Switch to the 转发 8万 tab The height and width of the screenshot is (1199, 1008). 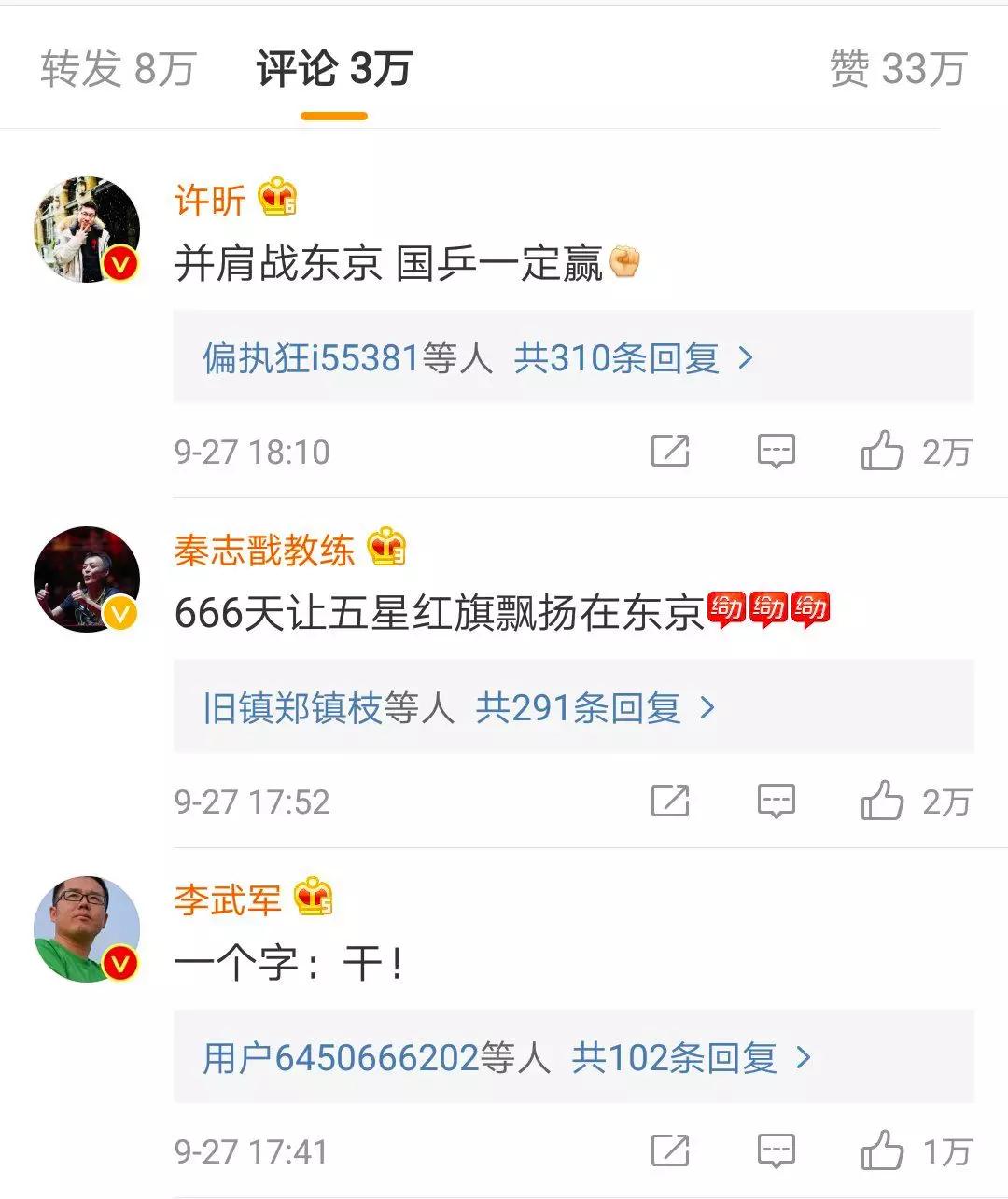click(x=118, y=69)
